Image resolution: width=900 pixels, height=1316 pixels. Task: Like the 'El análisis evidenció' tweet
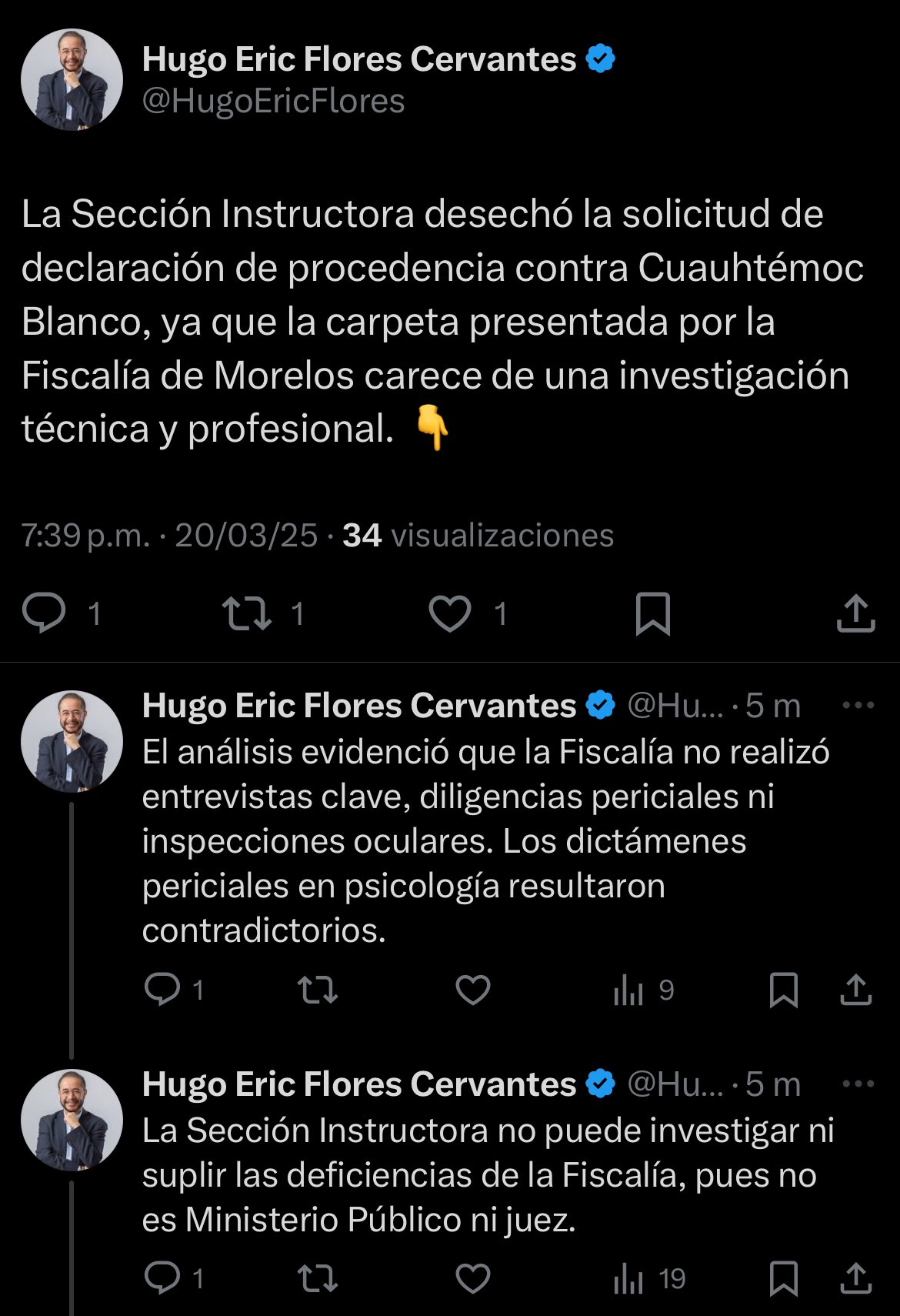click(472, 990)
